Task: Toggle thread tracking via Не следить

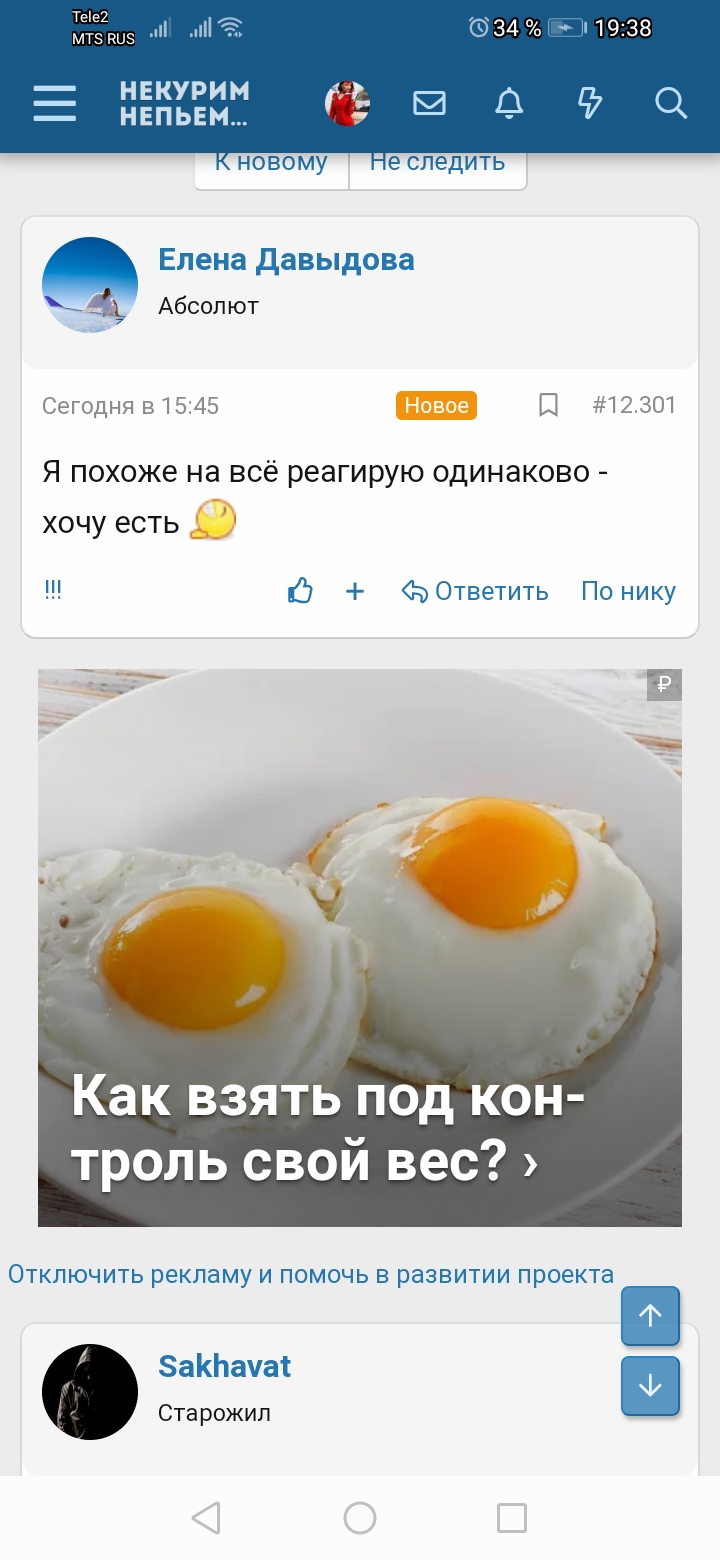Action: pyautogui.click(x=437, y=161)
